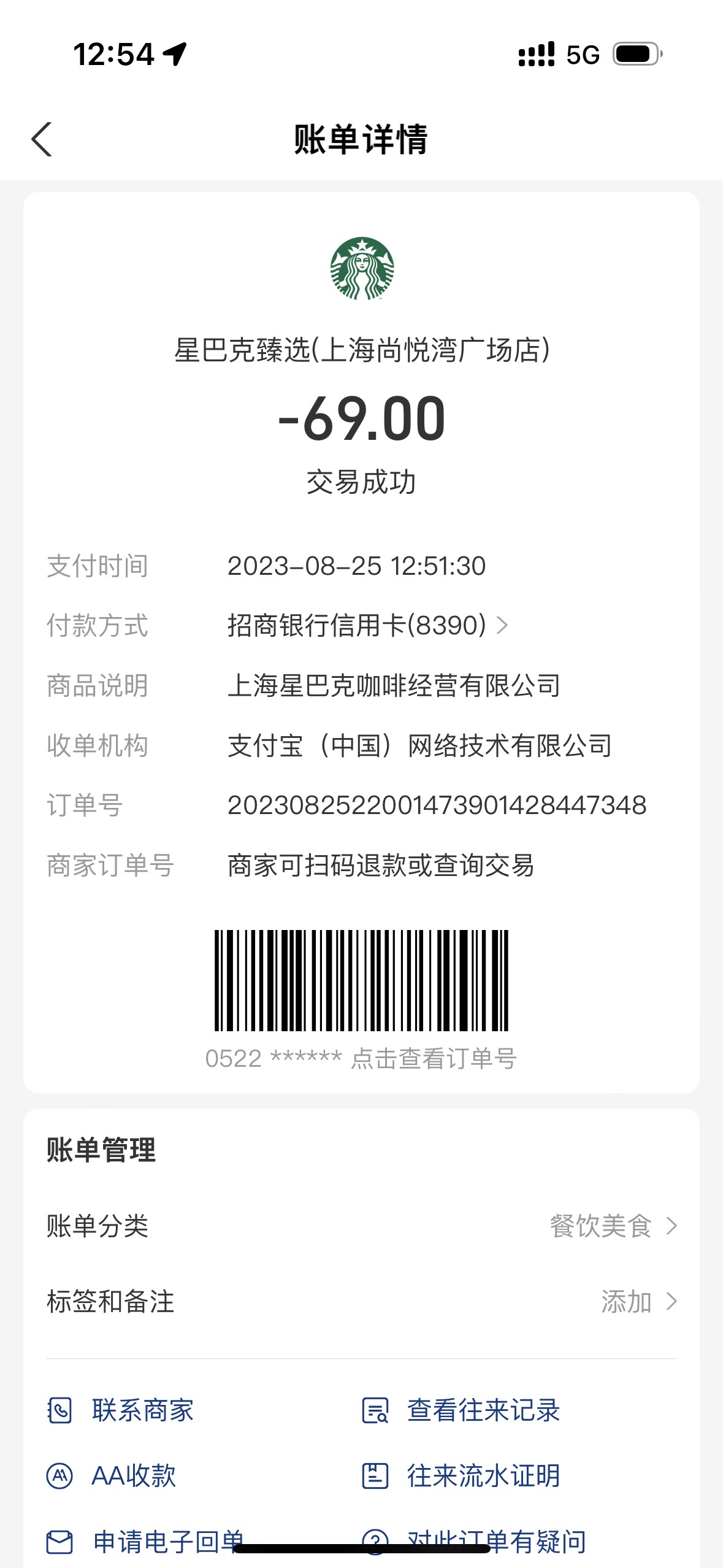Image resolution: width=723 pixels, height=1568 pixels.
Task: Select 联系商家 to contact the merchant
Action: tap(121, 1410)
